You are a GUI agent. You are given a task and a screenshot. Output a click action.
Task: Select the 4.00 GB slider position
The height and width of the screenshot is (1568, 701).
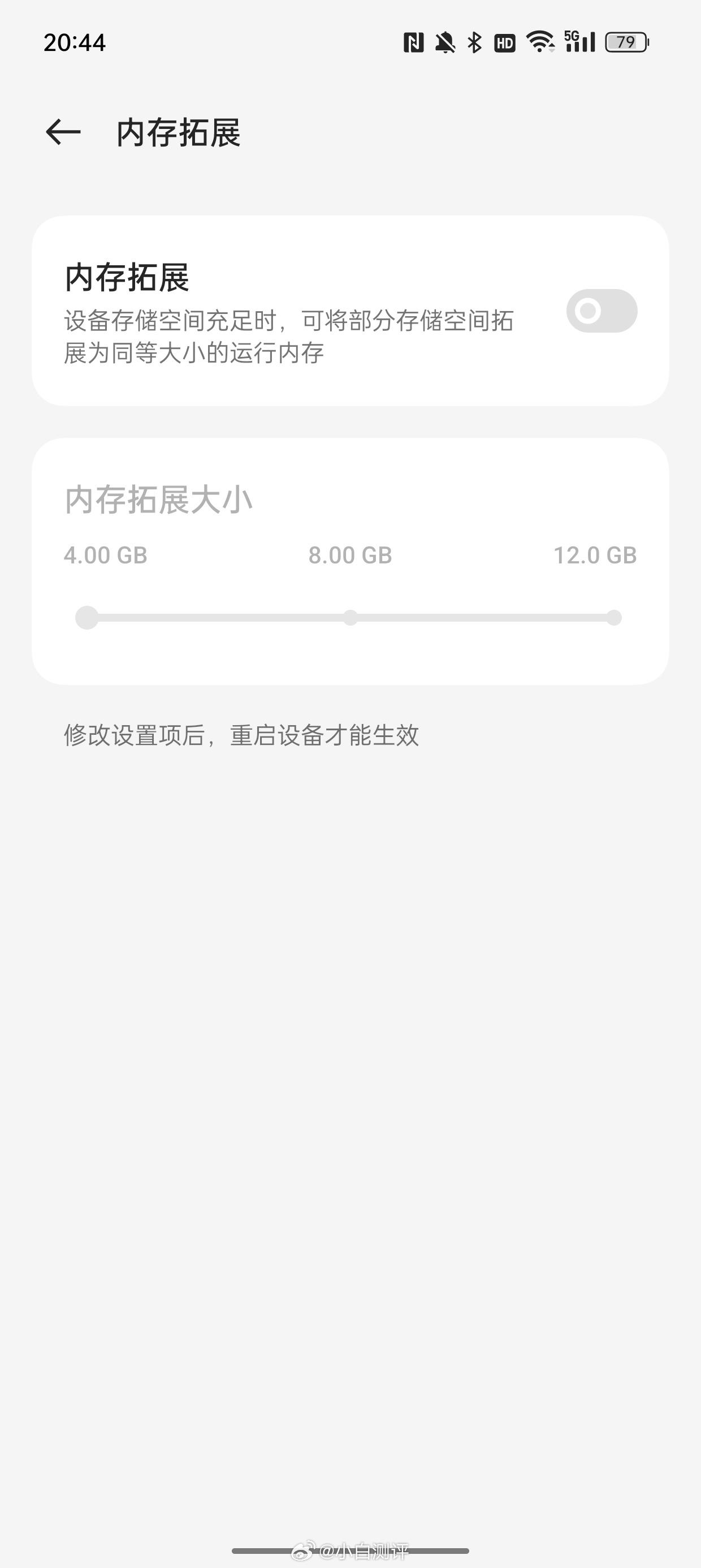[x=106, y=554]
